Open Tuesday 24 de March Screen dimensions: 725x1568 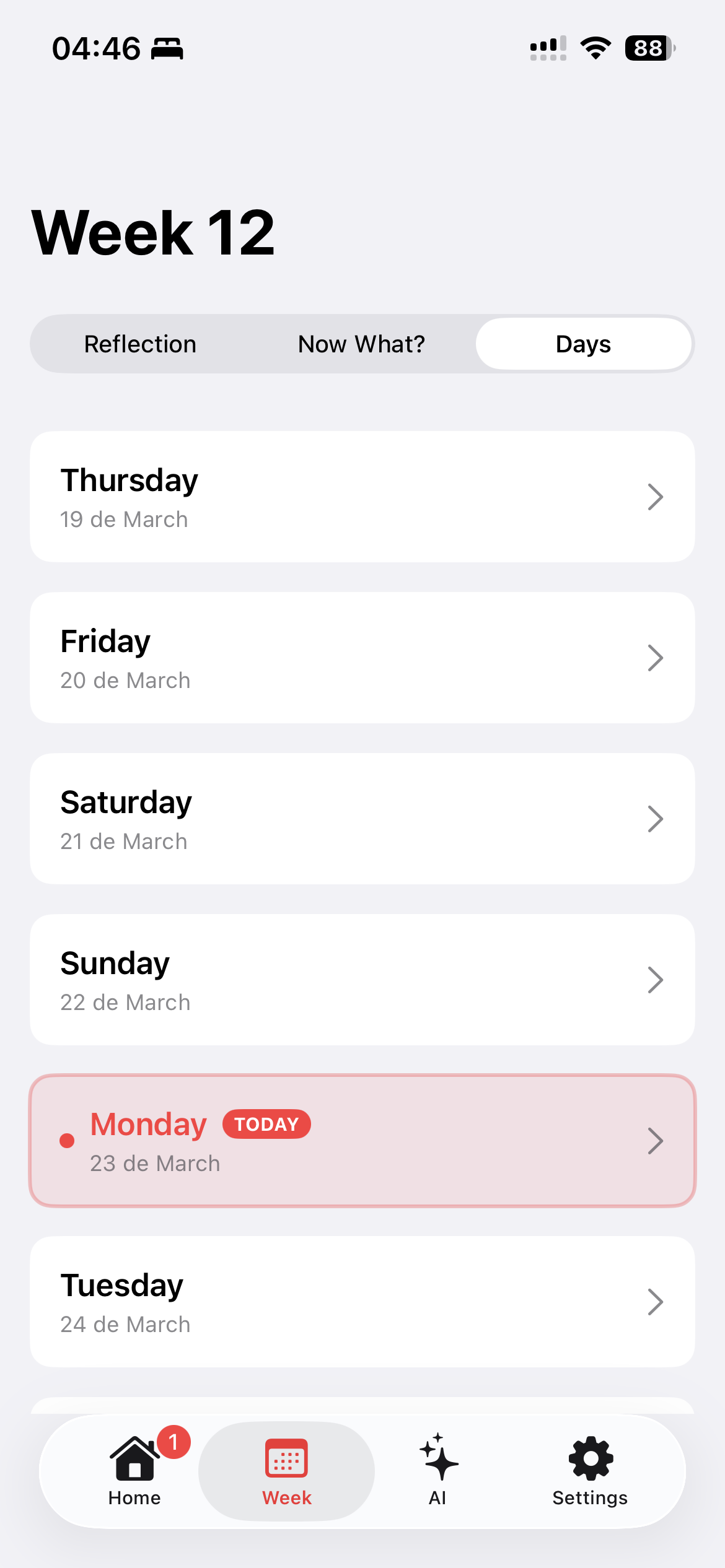(x=362, y=1302)
